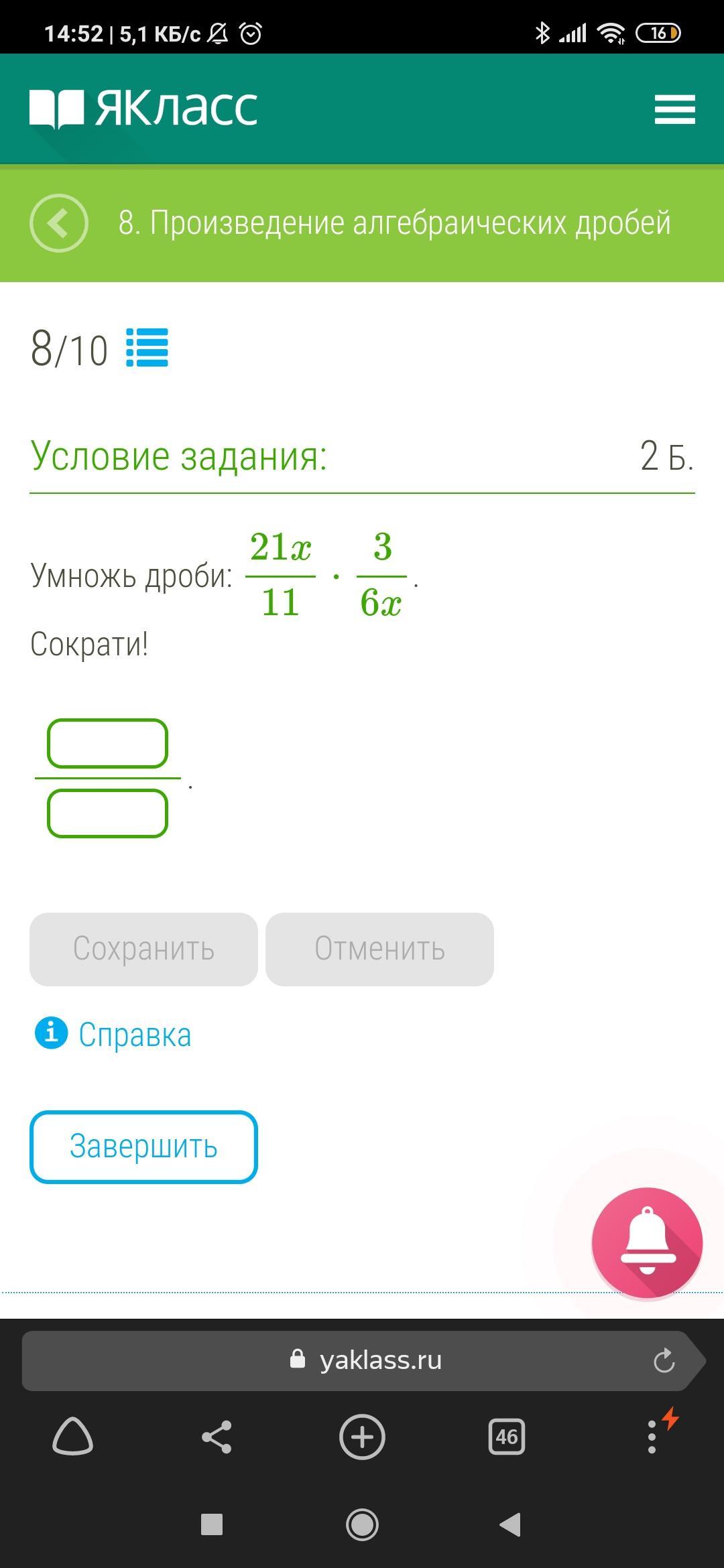This screenshot has width=724, height=1568.
Task: Reload the page
Action: tap(664, 1360)
